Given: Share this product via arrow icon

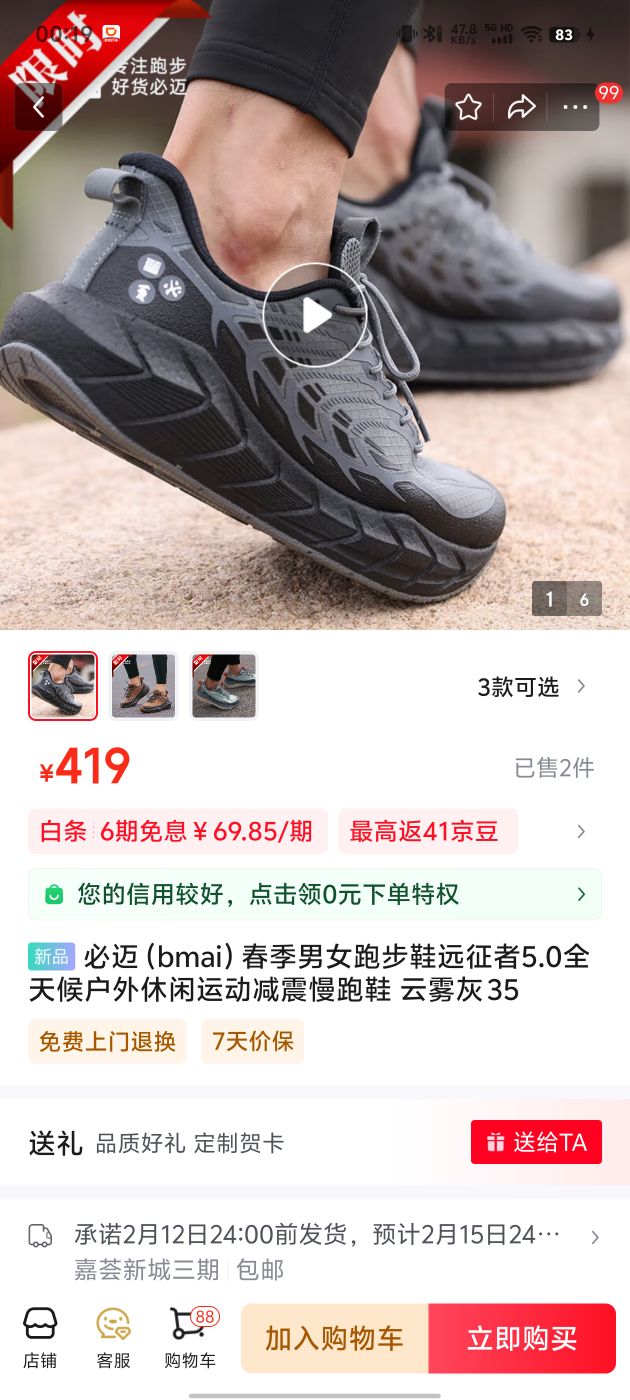Looking at the screenshot, I should (521, 107).
